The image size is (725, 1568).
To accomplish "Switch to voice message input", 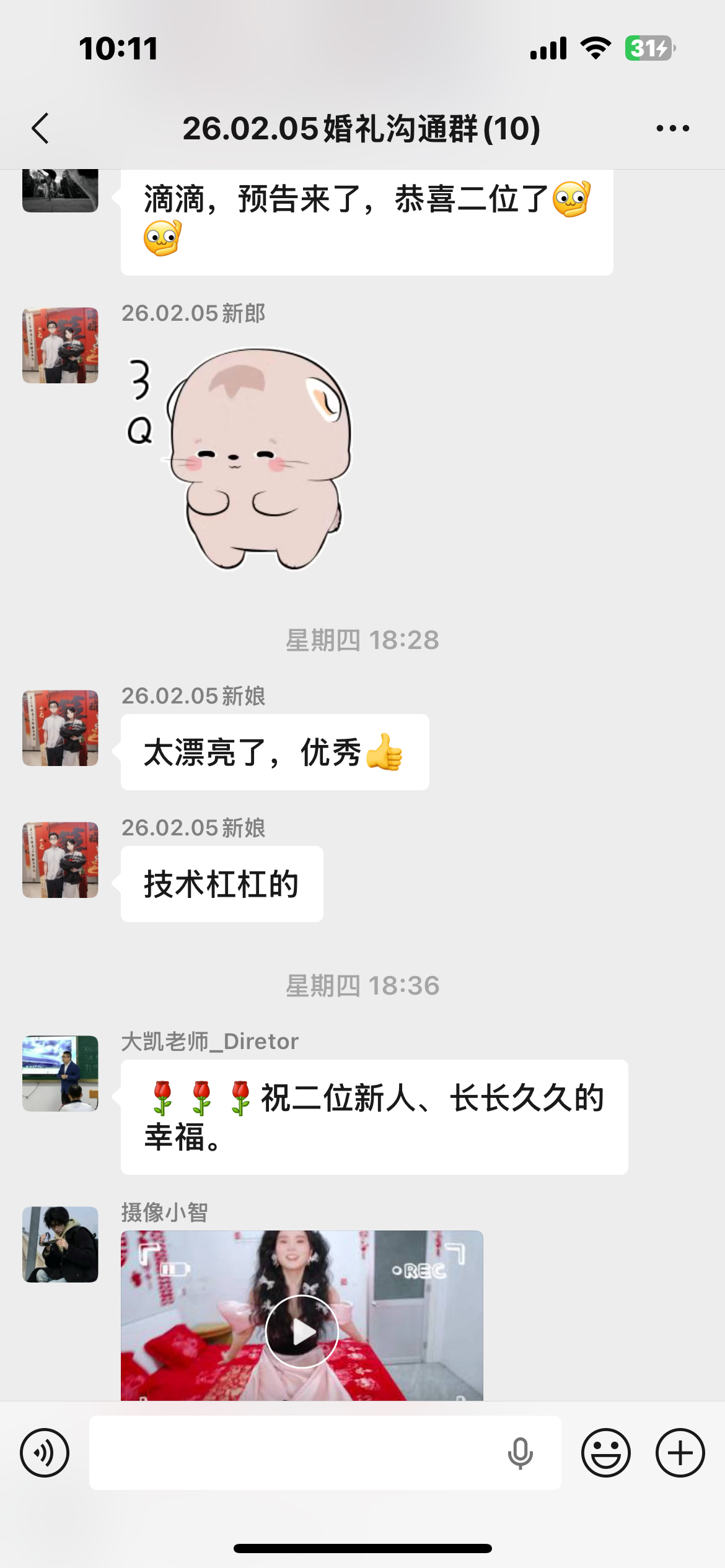I will click(45, 1452).
